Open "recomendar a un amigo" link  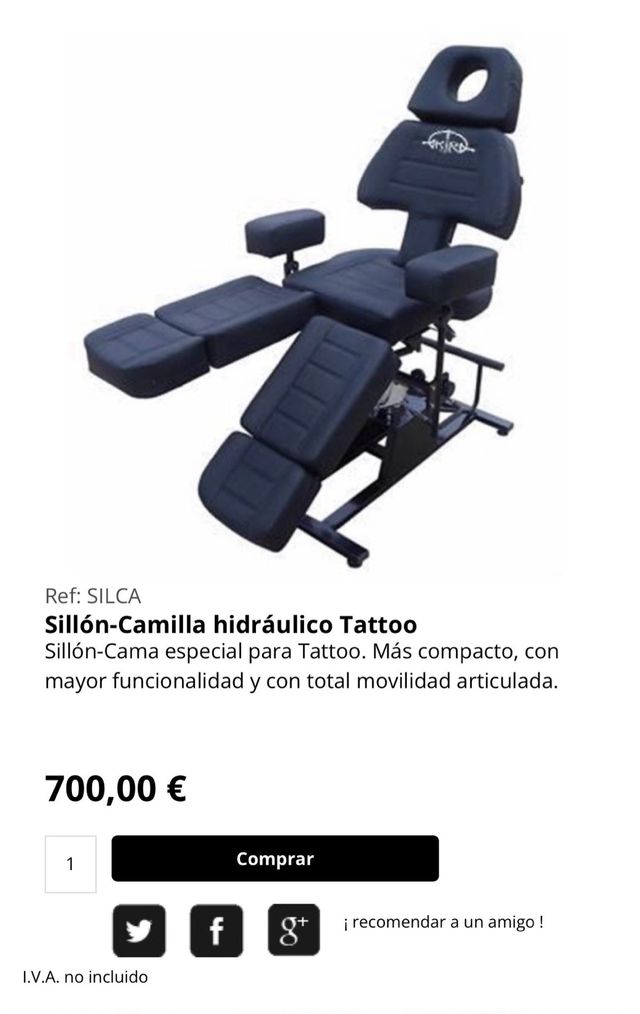click(x=443, y=922)
